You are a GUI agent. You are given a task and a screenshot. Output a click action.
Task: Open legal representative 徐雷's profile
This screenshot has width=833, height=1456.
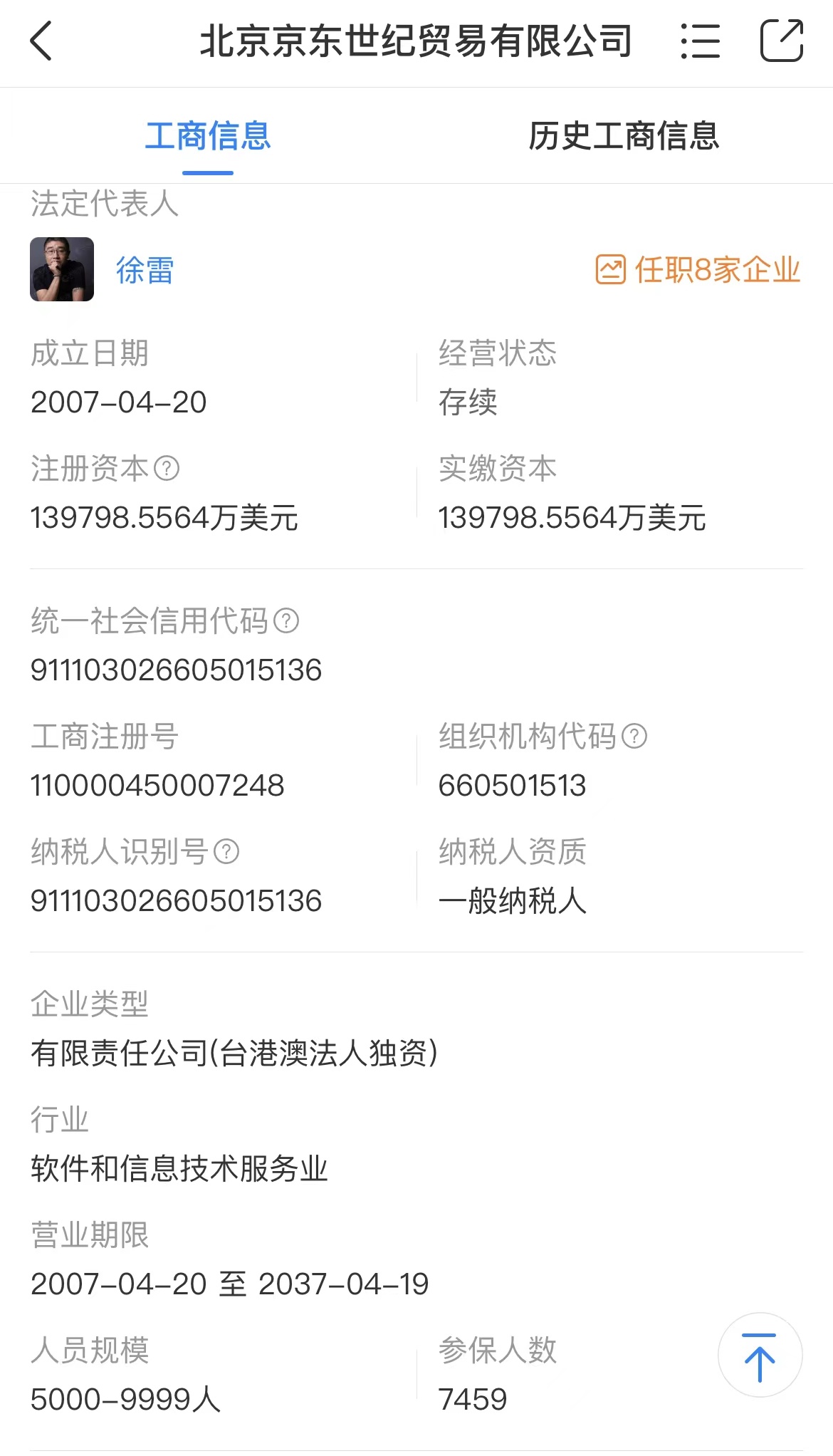coord(145,270)
